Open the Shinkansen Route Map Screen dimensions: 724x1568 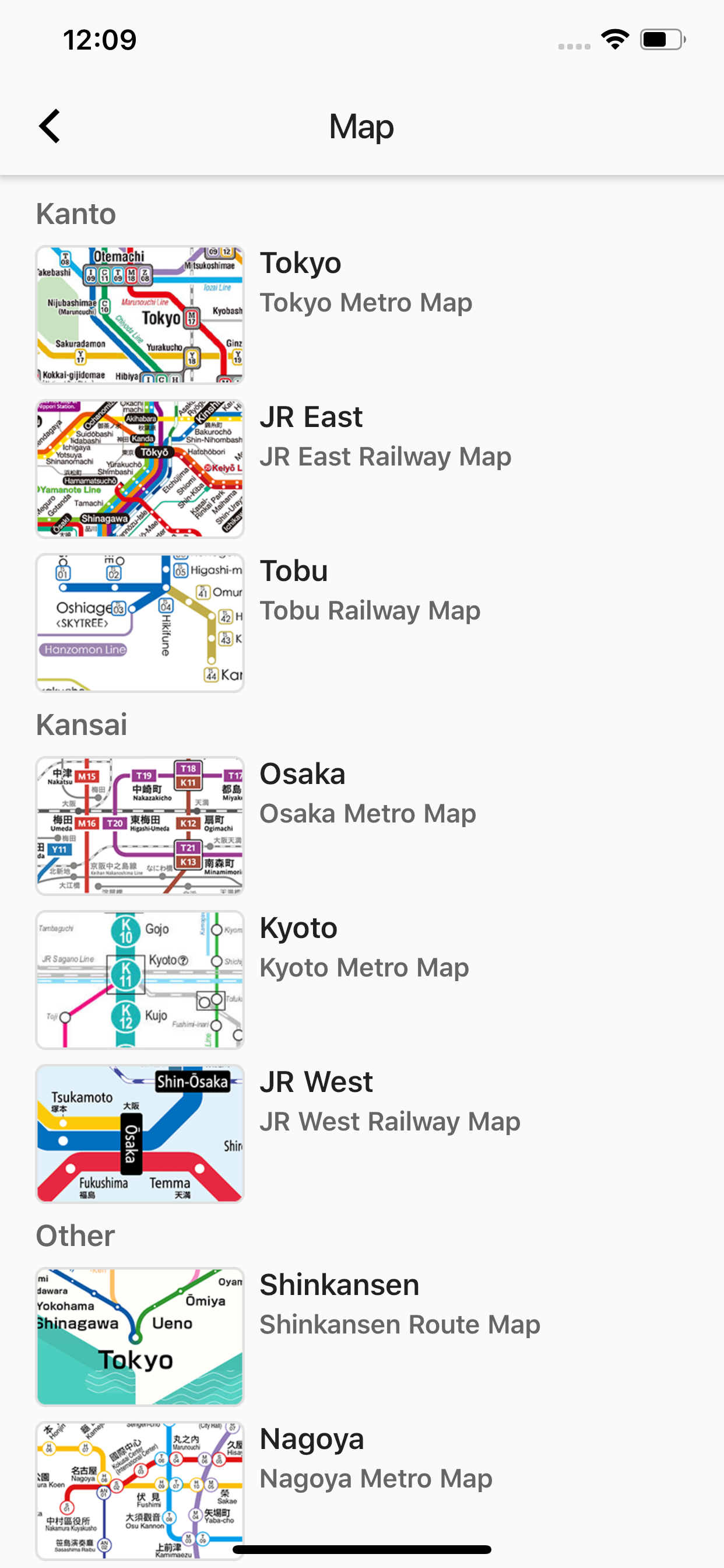point(362,1338)
